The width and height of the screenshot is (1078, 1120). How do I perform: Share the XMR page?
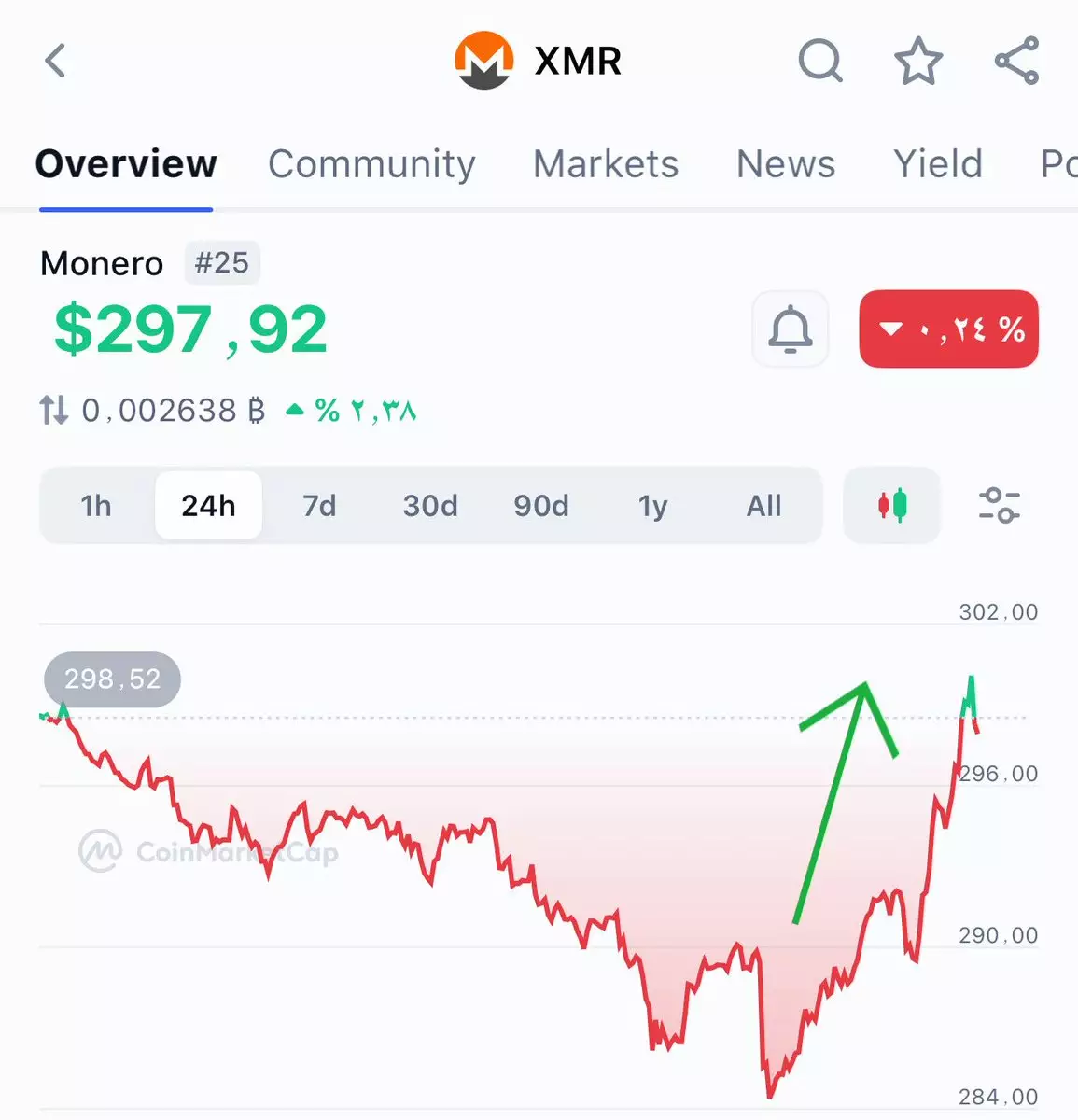coord(1016,62)
